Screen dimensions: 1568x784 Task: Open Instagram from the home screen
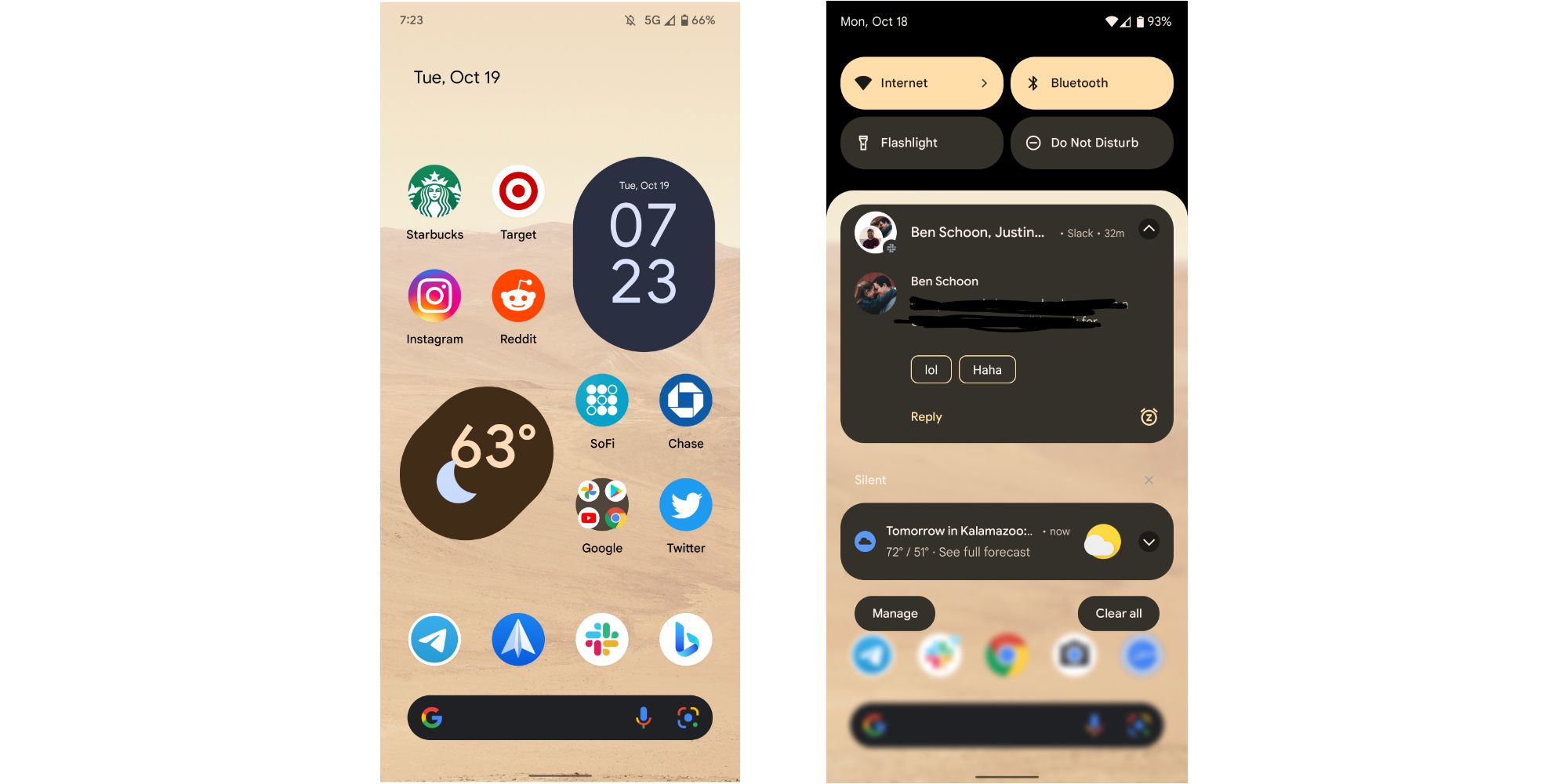pyautogui.click(x=434, y=296)
